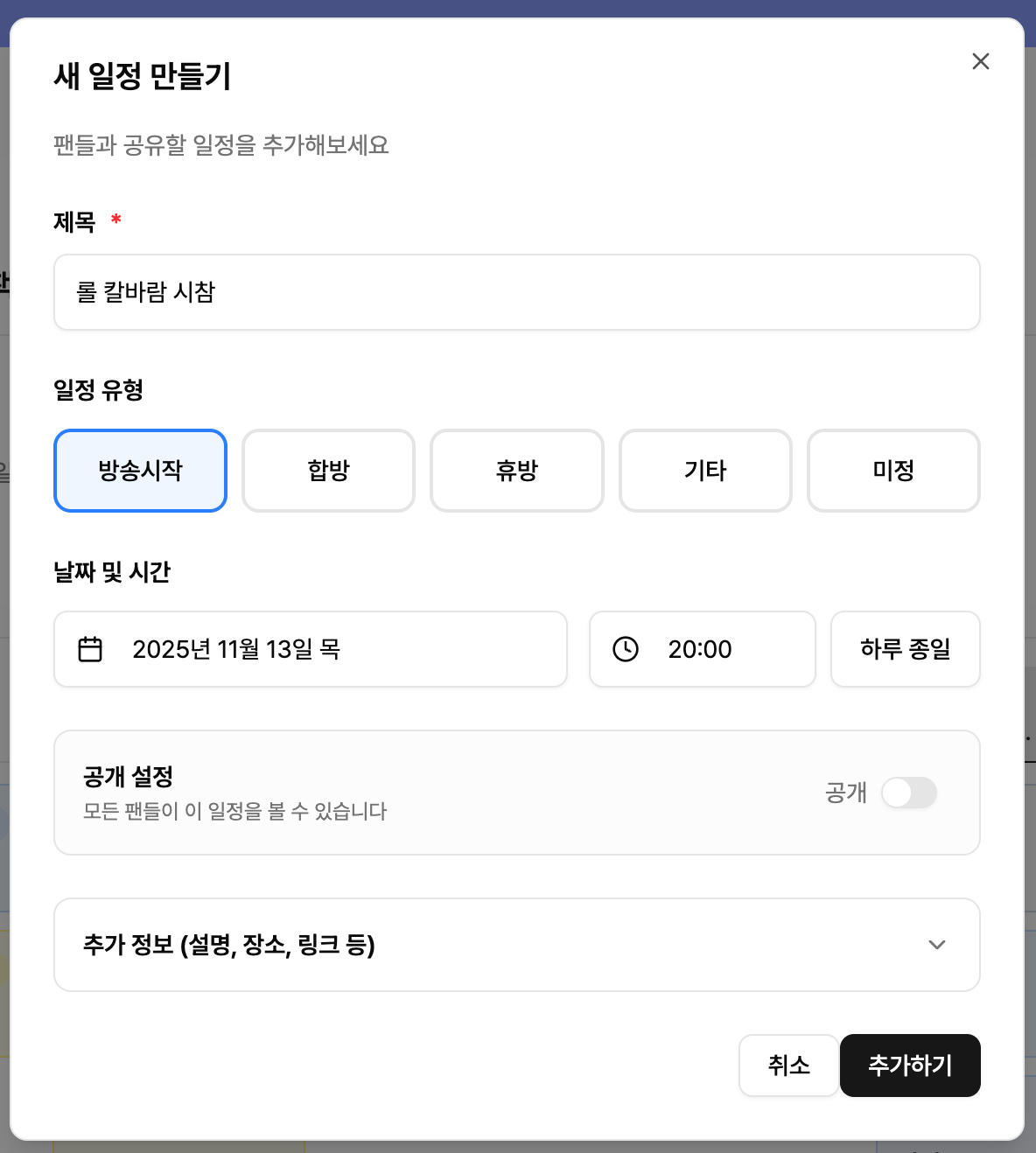Change the 20:00 time field

(702, 649)
